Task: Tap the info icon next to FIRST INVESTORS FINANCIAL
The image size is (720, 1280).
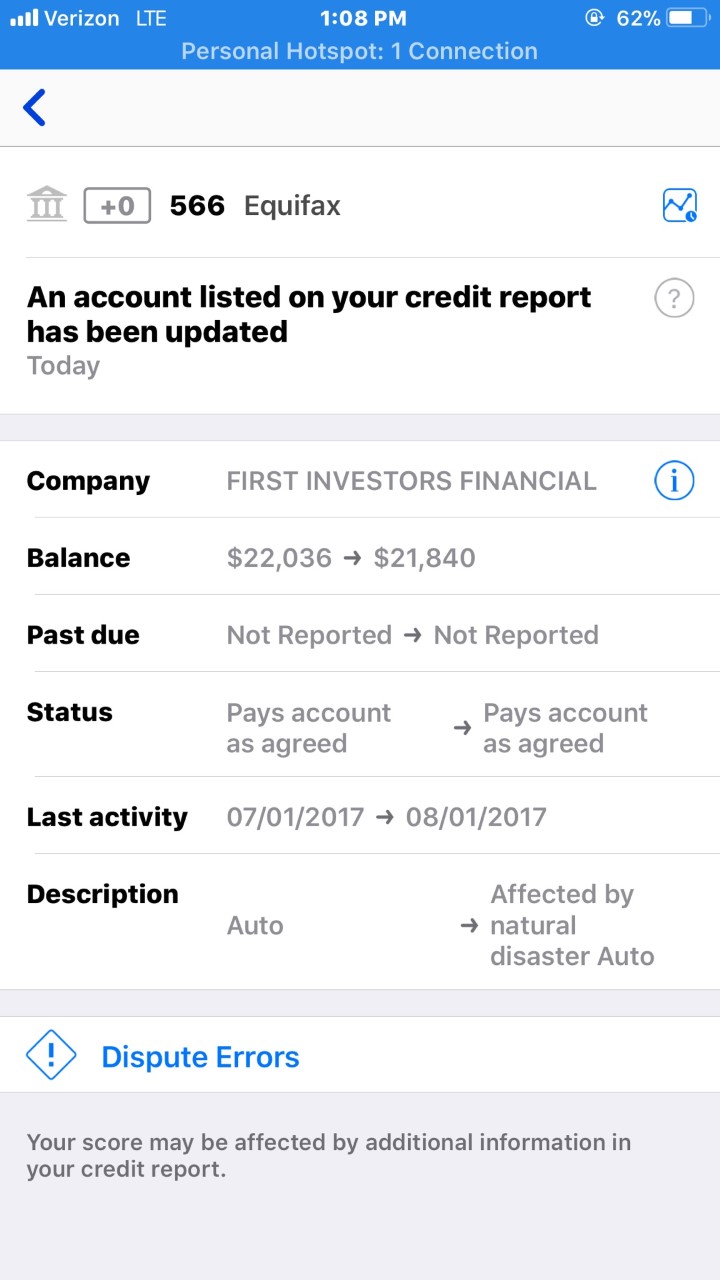Action: (673, 480)
